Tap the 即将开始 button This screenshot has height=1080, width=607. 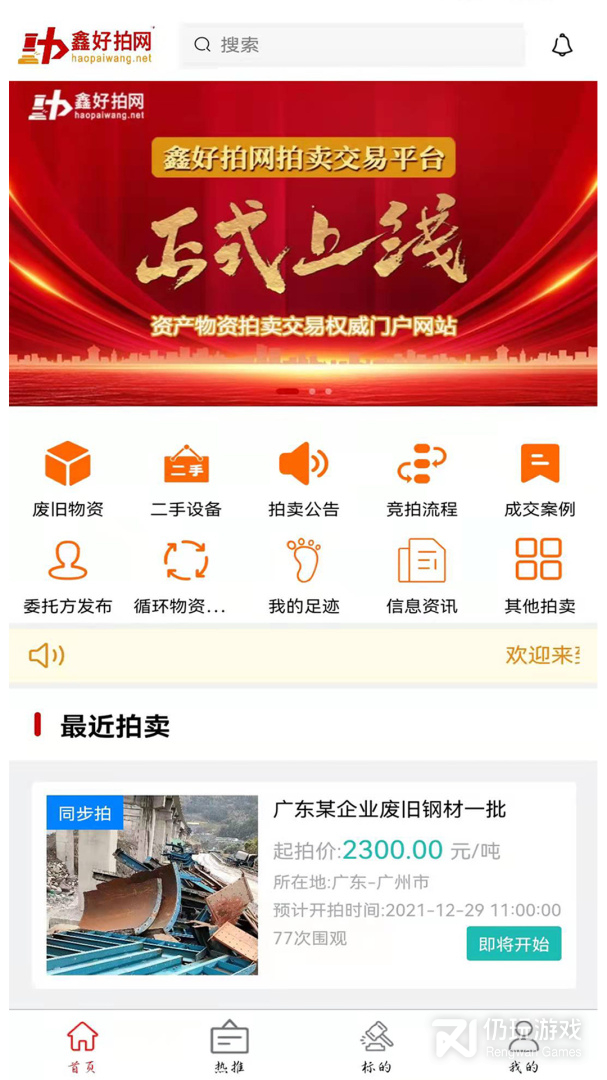pos(513,943)
